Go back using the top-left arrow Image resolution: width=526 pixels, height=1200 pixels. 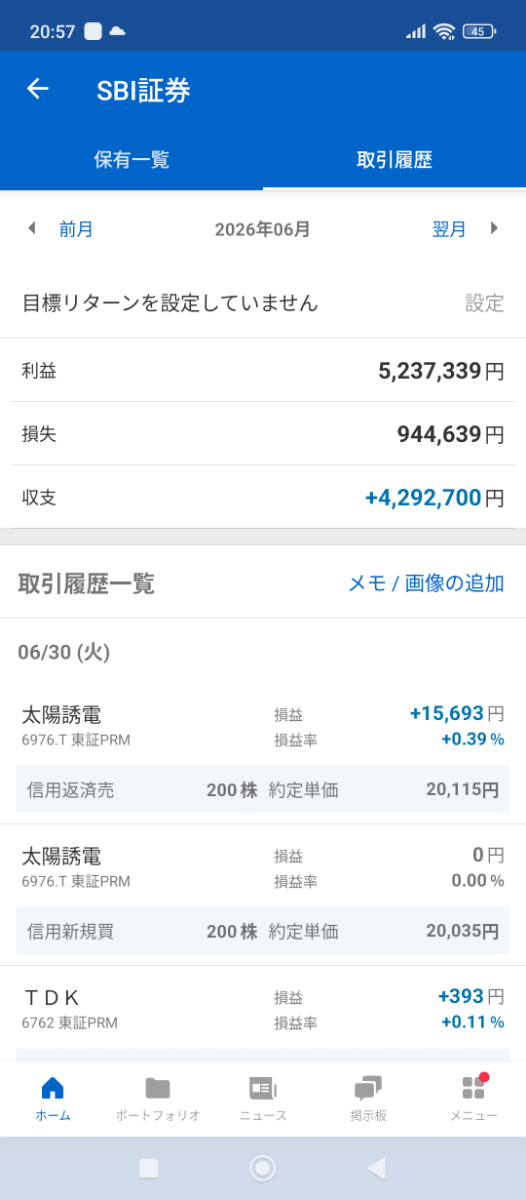37,90
